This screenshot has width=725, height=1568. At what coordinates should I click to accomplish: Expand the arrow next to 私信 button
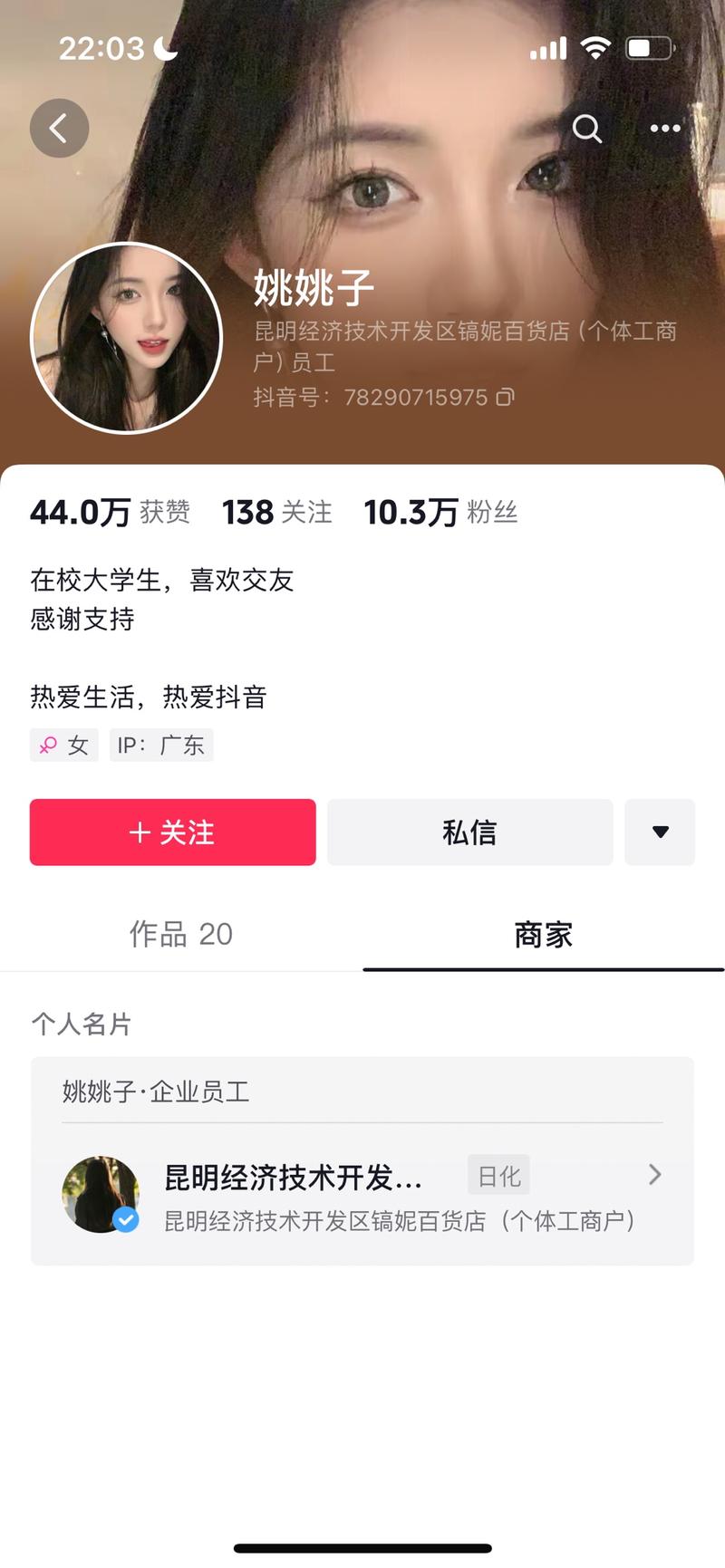pos(660,832)
